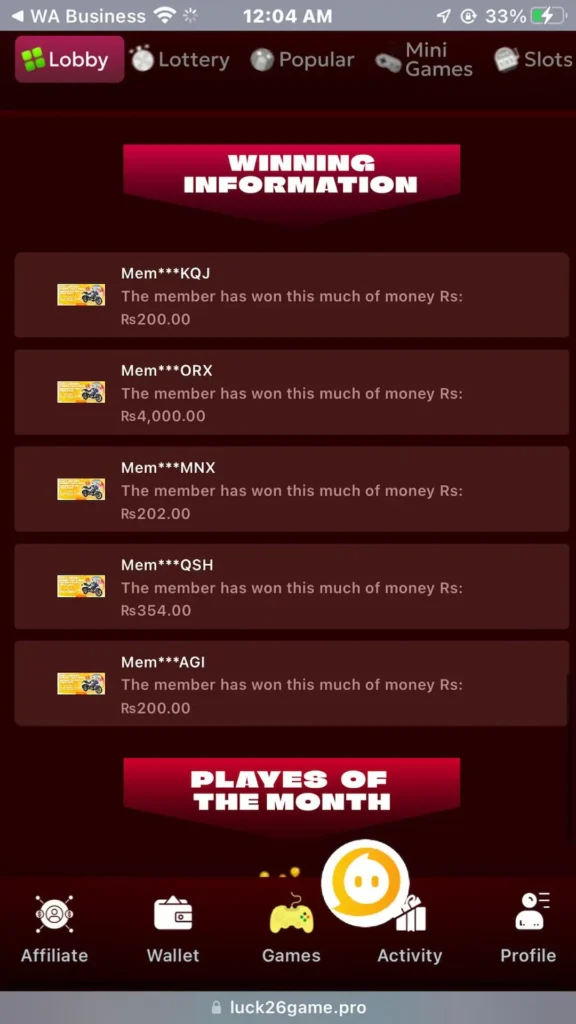Switch to the Activity tab
The width and height of the screenshot is (576, 1024).
[409, 930]
